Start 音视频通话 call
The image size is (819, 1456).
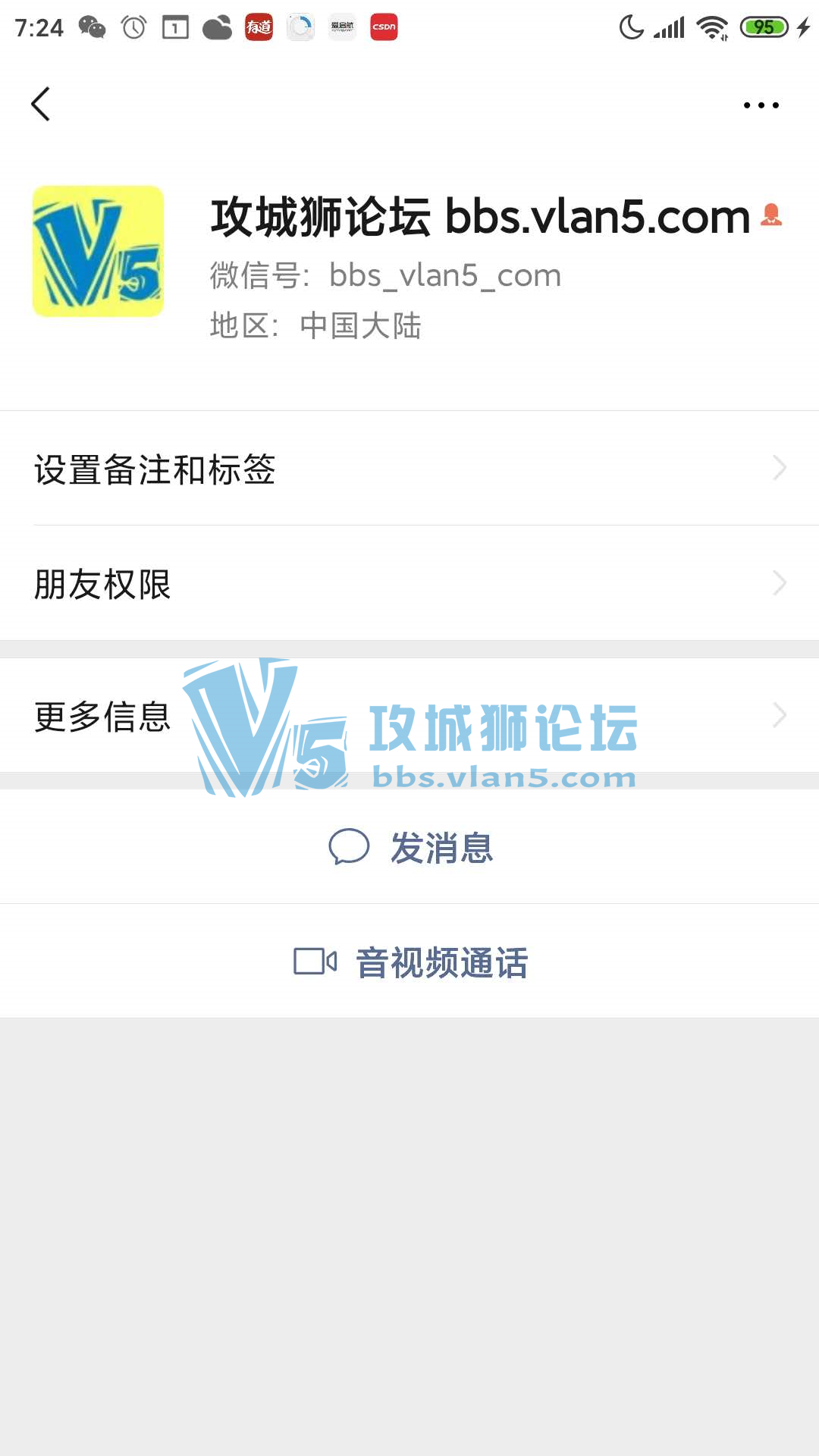[409, 962]
